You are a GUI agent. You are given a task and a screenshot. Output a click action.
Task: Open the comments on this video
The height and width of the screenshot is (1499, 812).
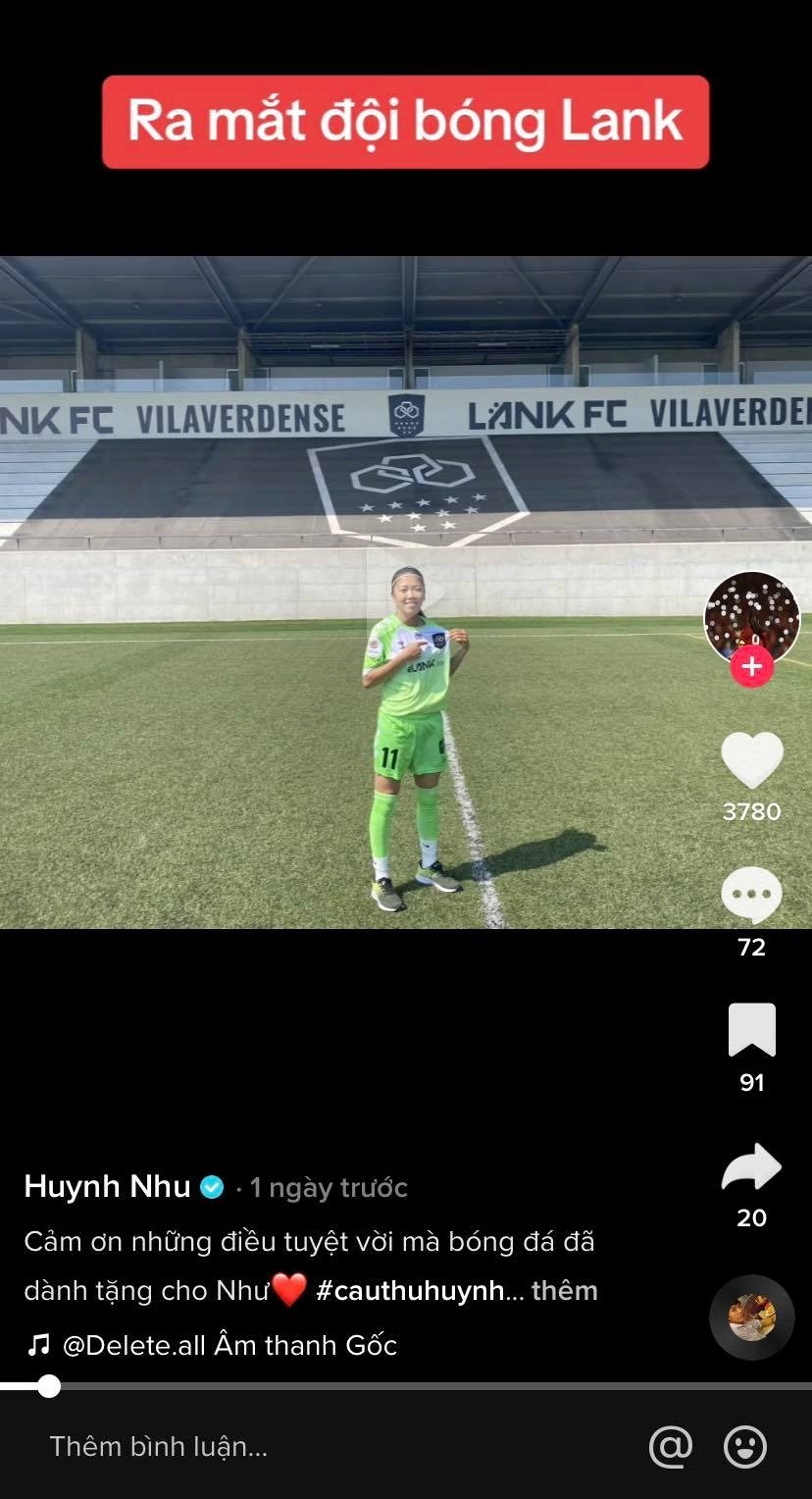coord(751,895)
